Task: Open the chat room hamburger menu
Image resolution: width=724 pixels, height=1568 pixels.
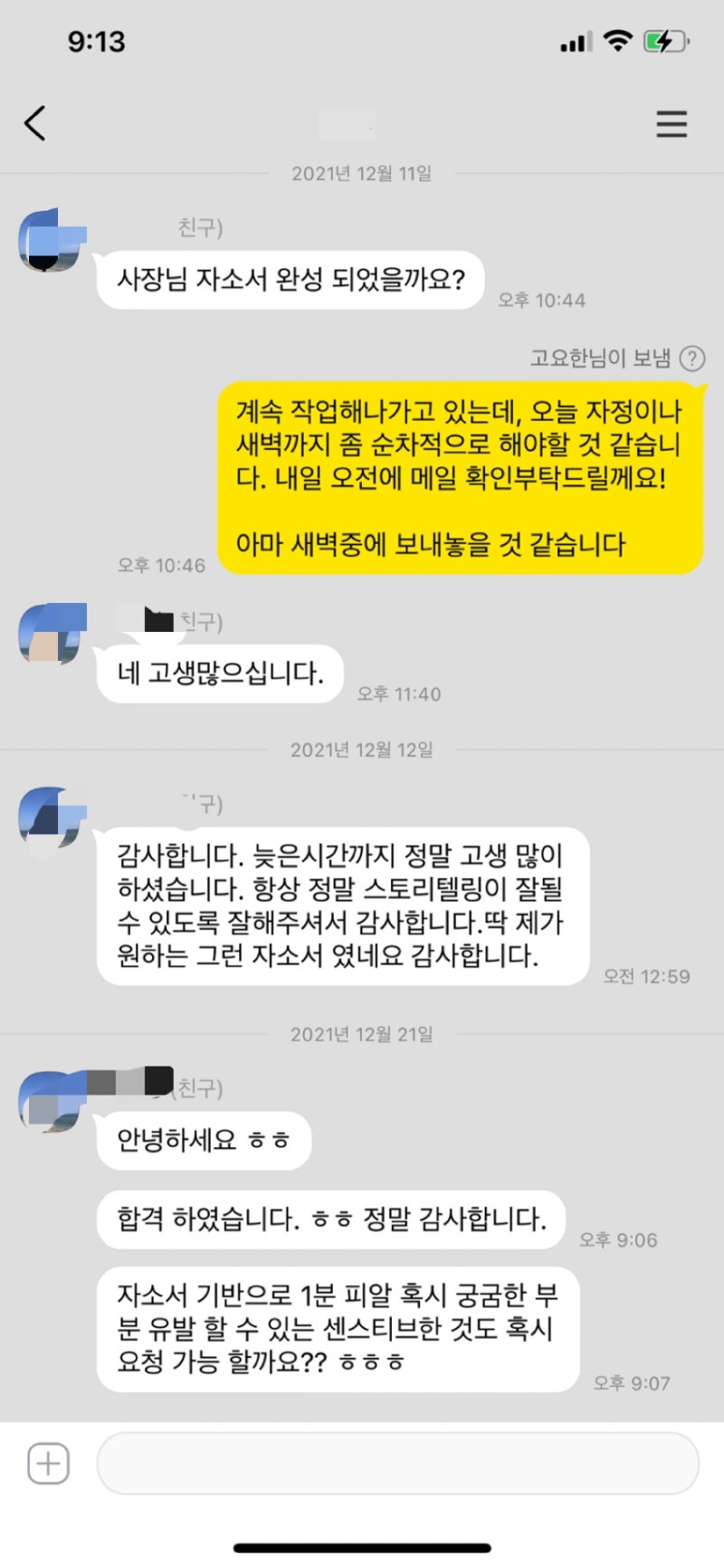Action: coord(672,124)
